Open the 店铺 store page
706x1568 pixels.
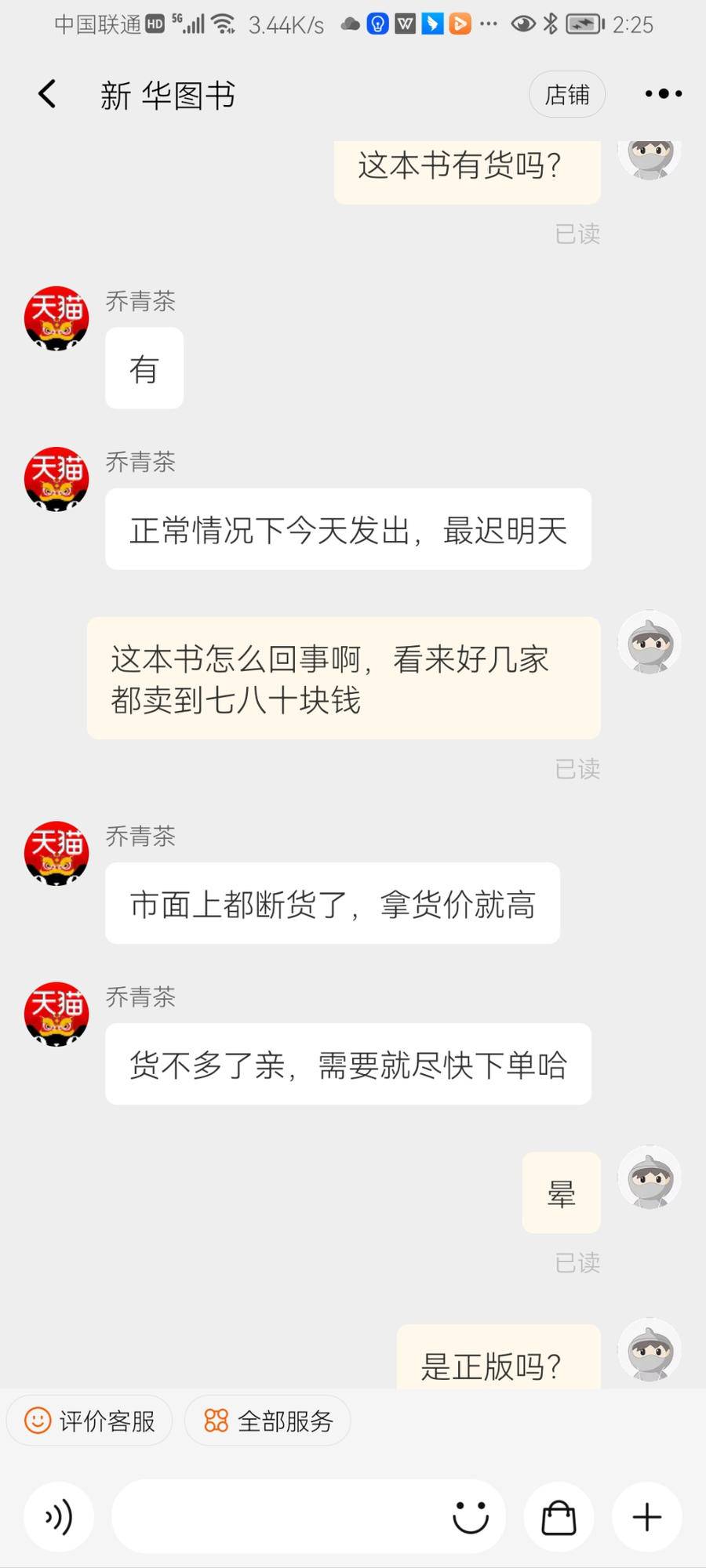[x=566, y=94]
